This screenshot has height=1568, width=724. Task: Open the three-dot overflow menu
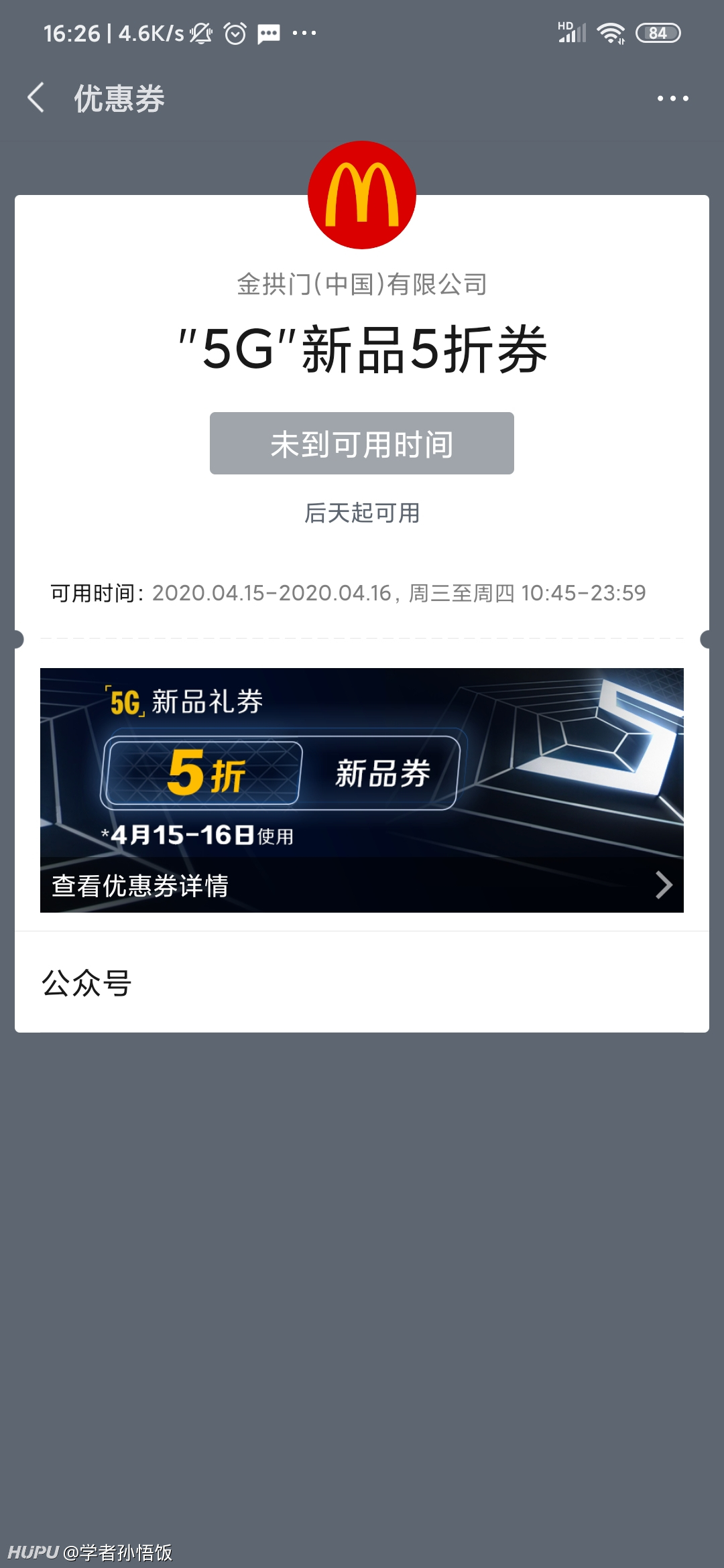point(672,99)
